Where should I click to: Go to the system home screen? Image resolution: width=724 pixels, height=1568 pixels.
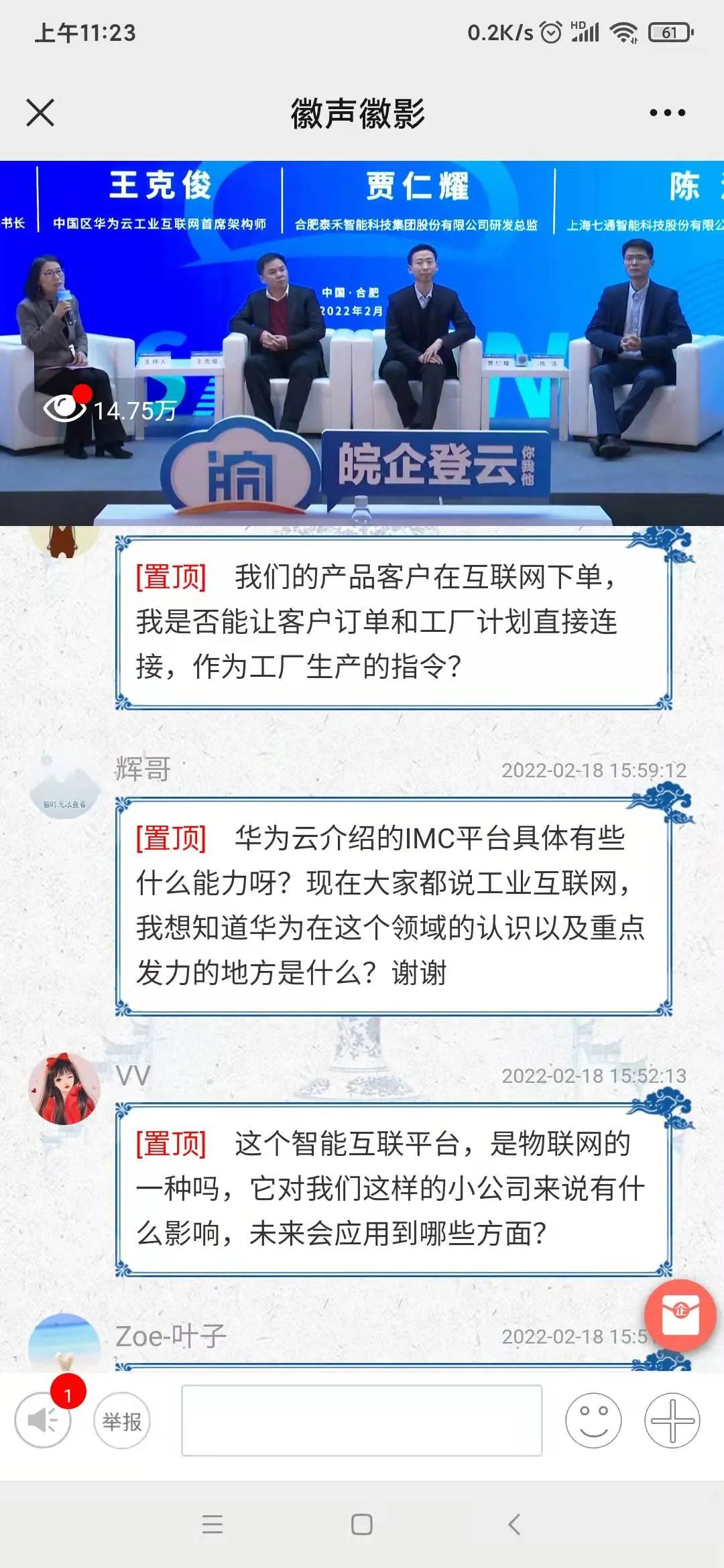pos(362,1524)
